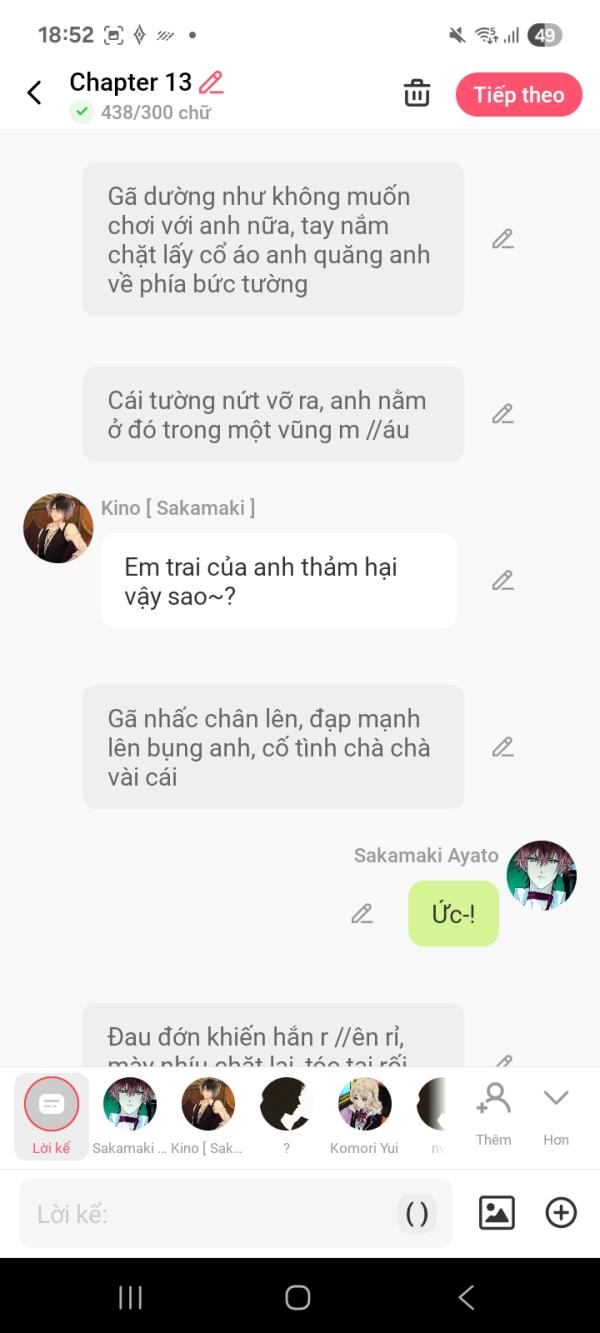Go back using the top-left arrow
600x1333 pixels.
[x=34, y=93]
